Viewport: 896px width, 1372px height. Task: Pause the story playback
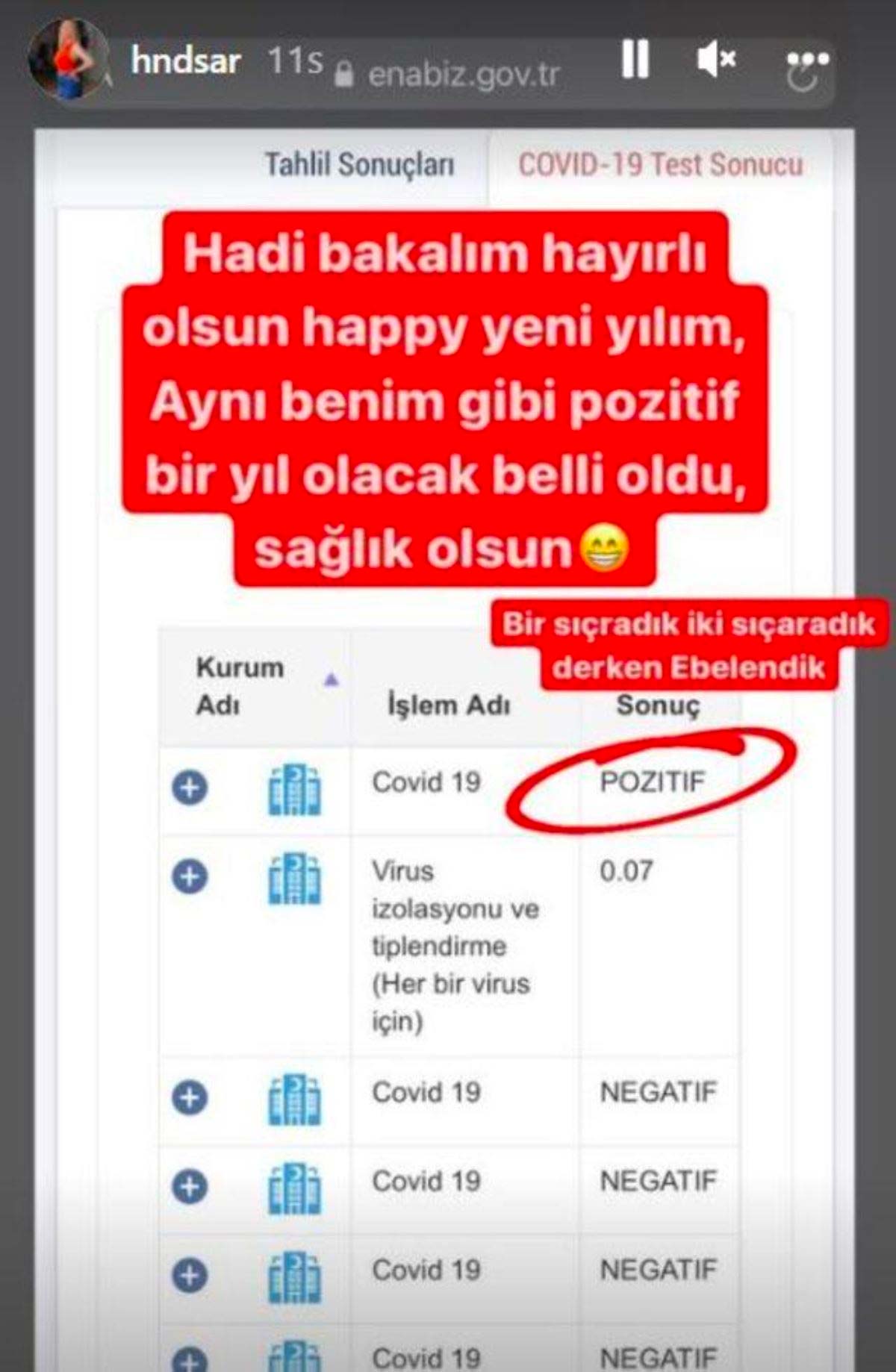(x=635, y=59)
